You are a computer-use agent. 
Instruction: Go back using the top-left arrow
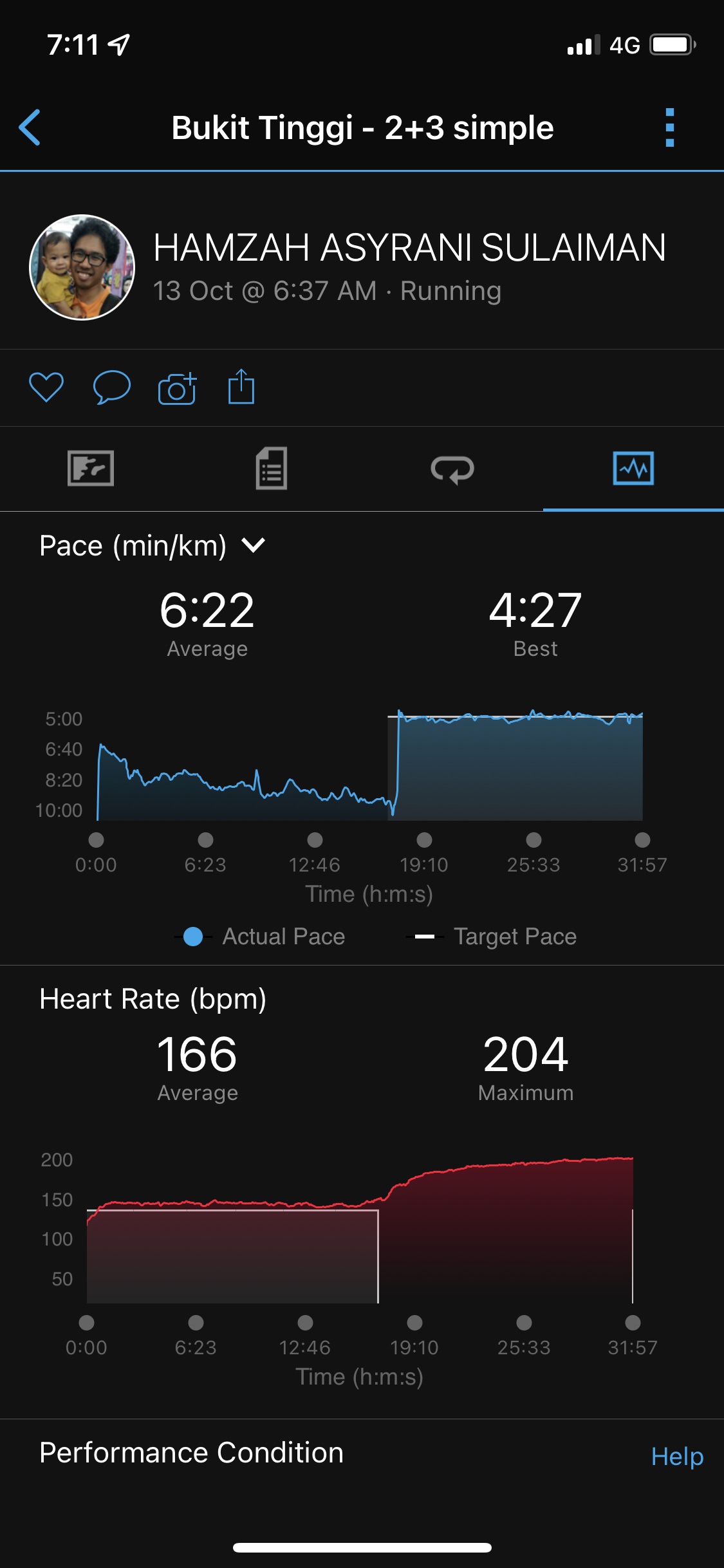(x=30, y=127)
